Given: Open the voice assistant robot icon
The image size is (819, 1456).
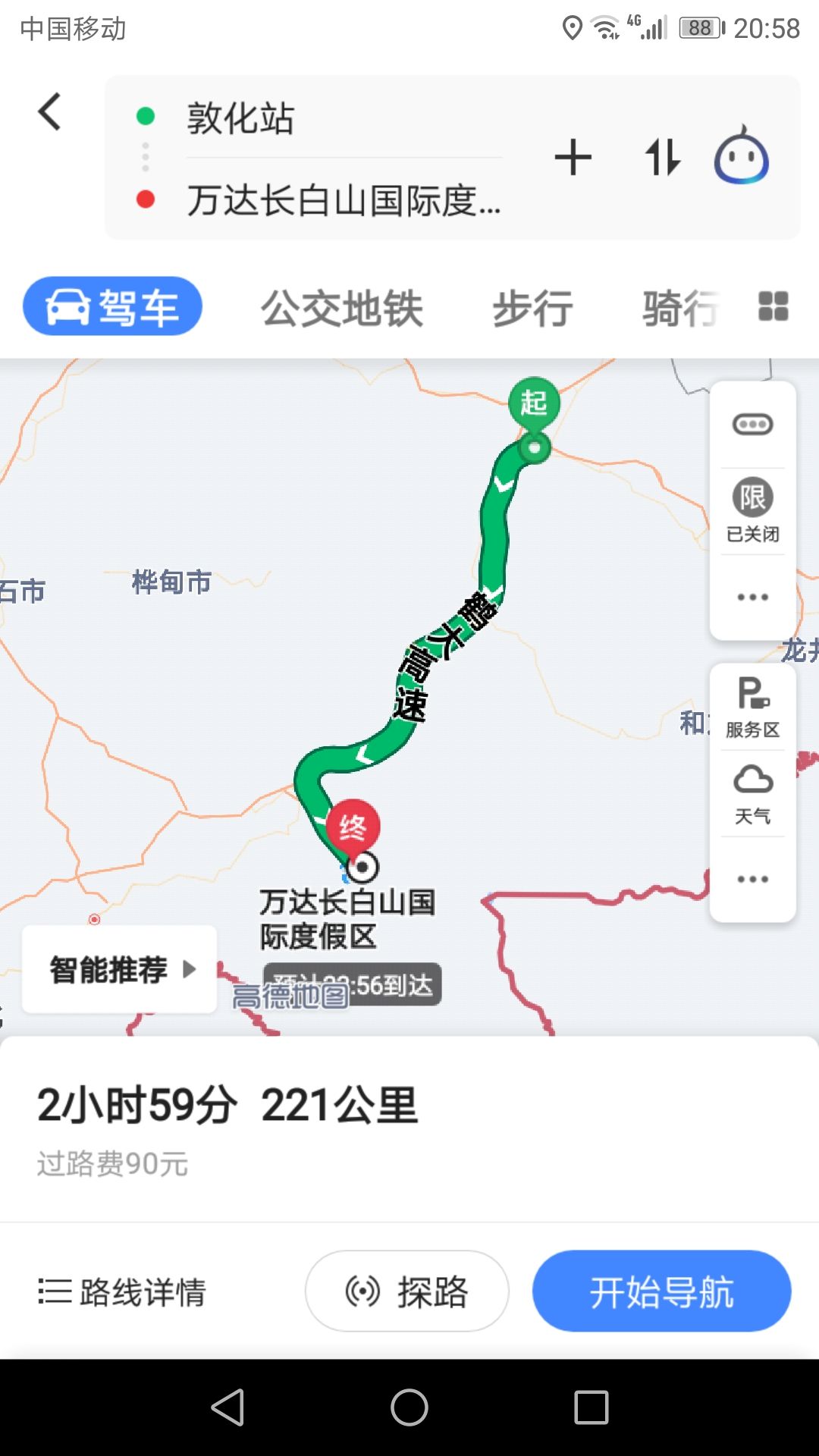Looking at the screenshot, I should pos(741,157).
